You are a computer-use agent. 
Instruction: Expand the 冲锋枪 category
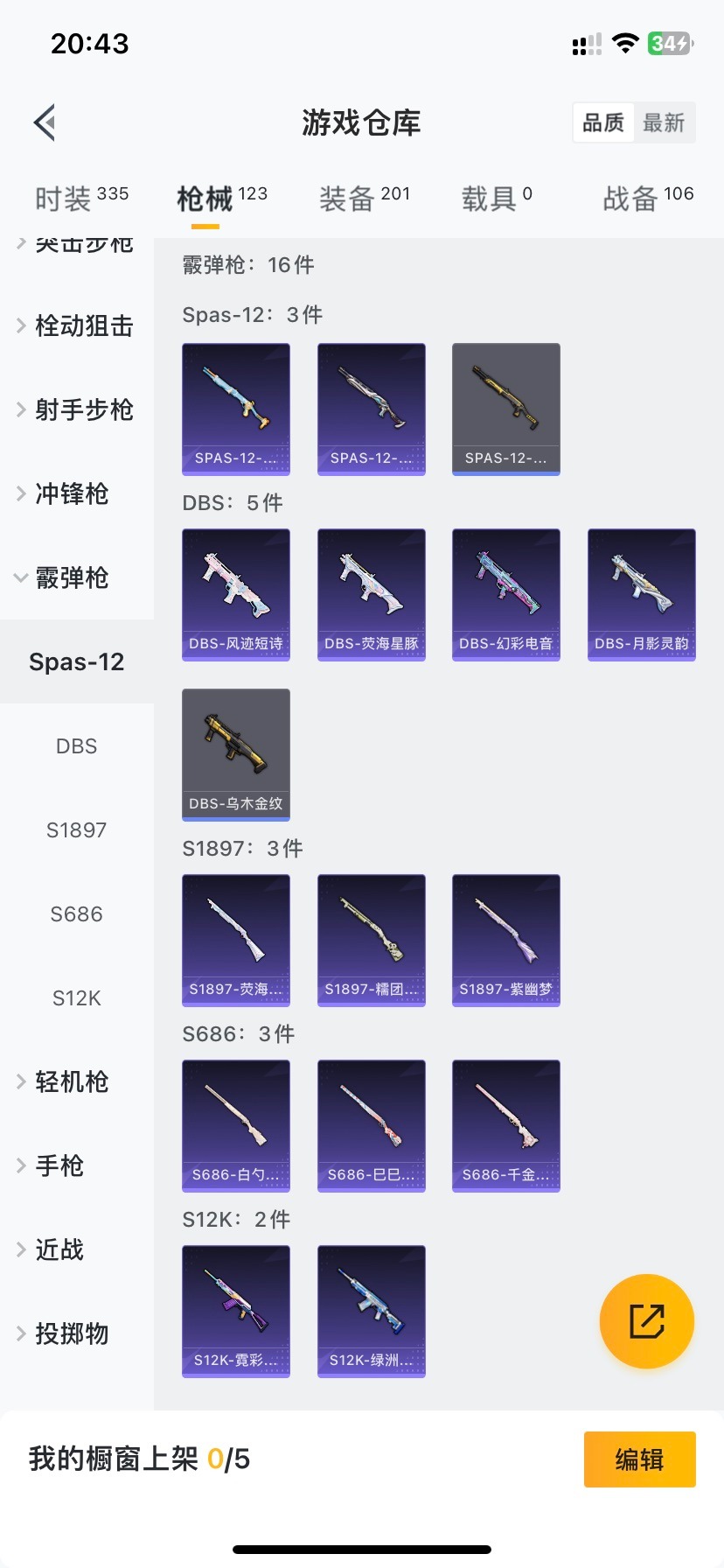point(72,493)
